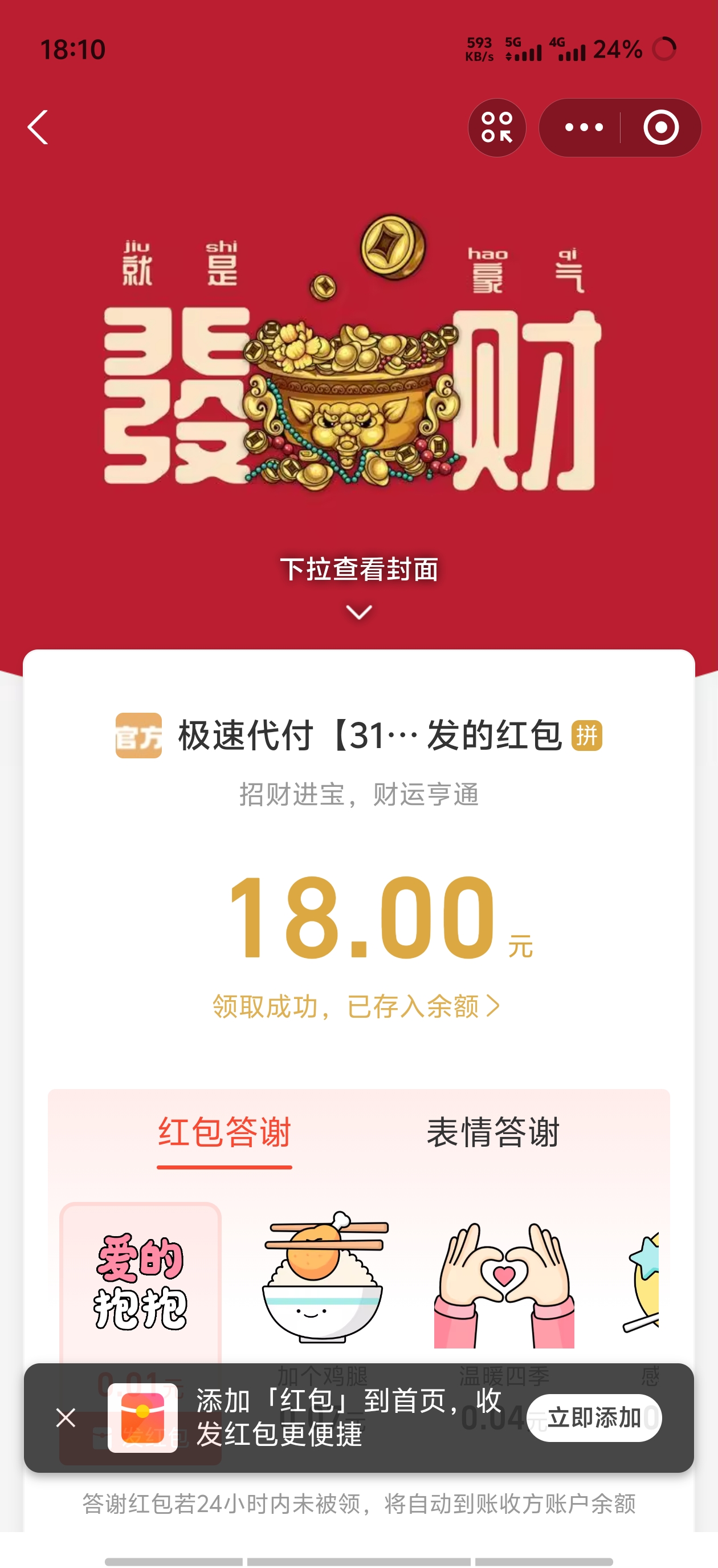The height and width of the screenshot is (1568, 718).
Task: Go back using the top-left arrow
Action: point(38,127)
